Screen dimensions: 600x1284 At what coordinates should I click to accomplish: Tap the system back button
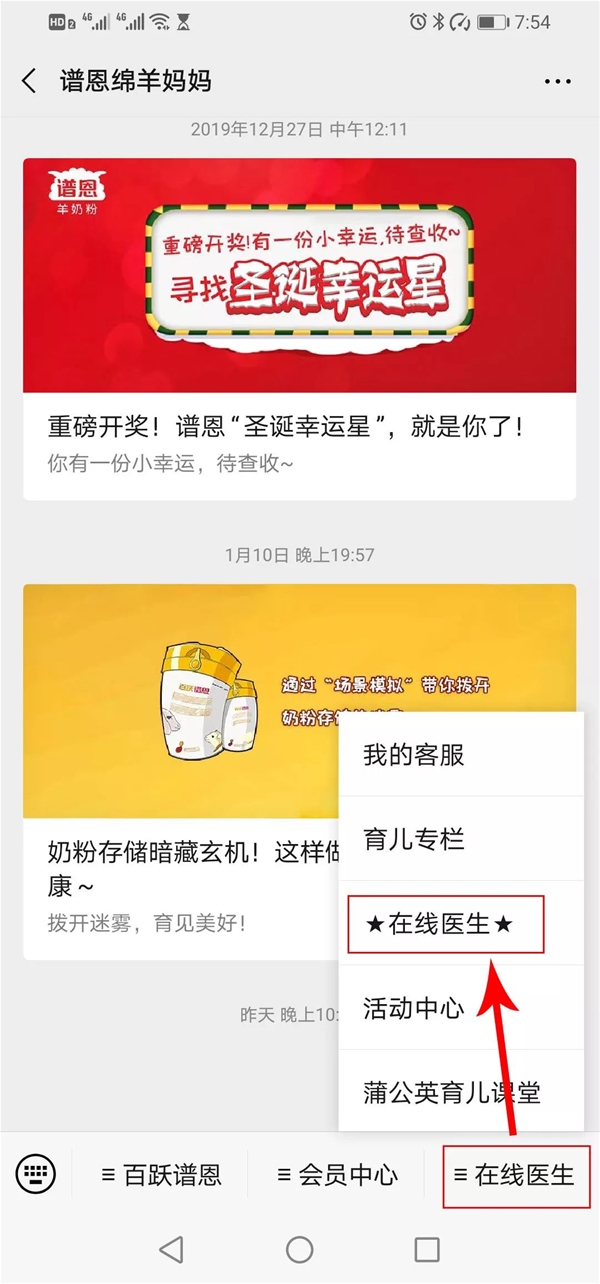coord(172,1248)
